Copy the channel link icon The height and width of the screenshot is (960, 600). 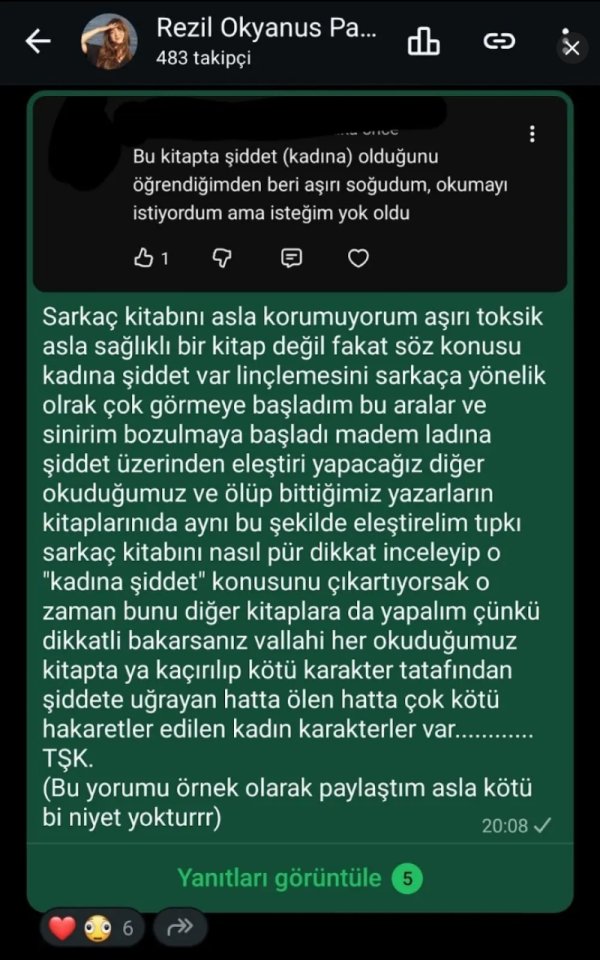tap(498, 41)
